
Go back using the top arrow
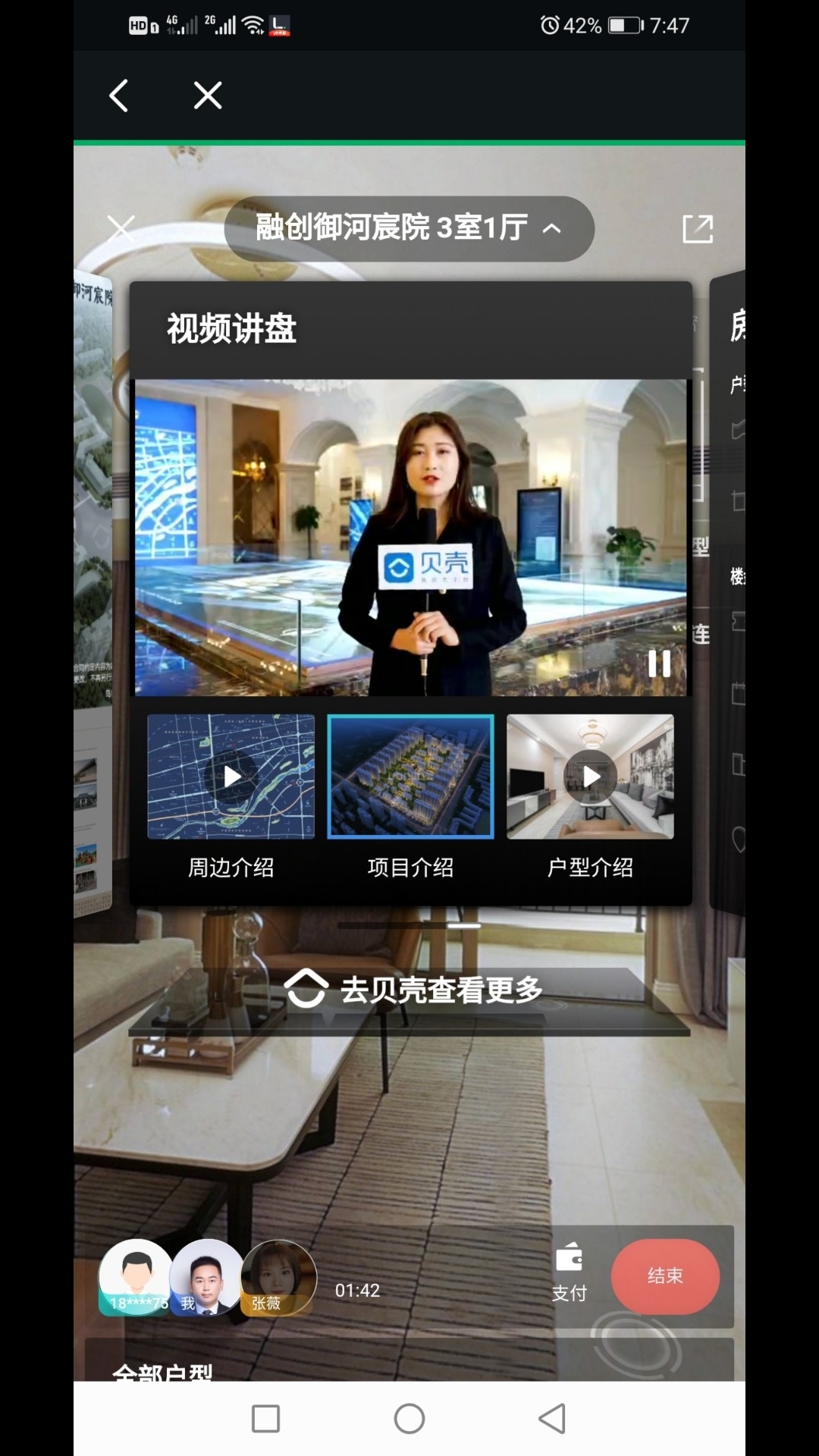pos(119,96)
